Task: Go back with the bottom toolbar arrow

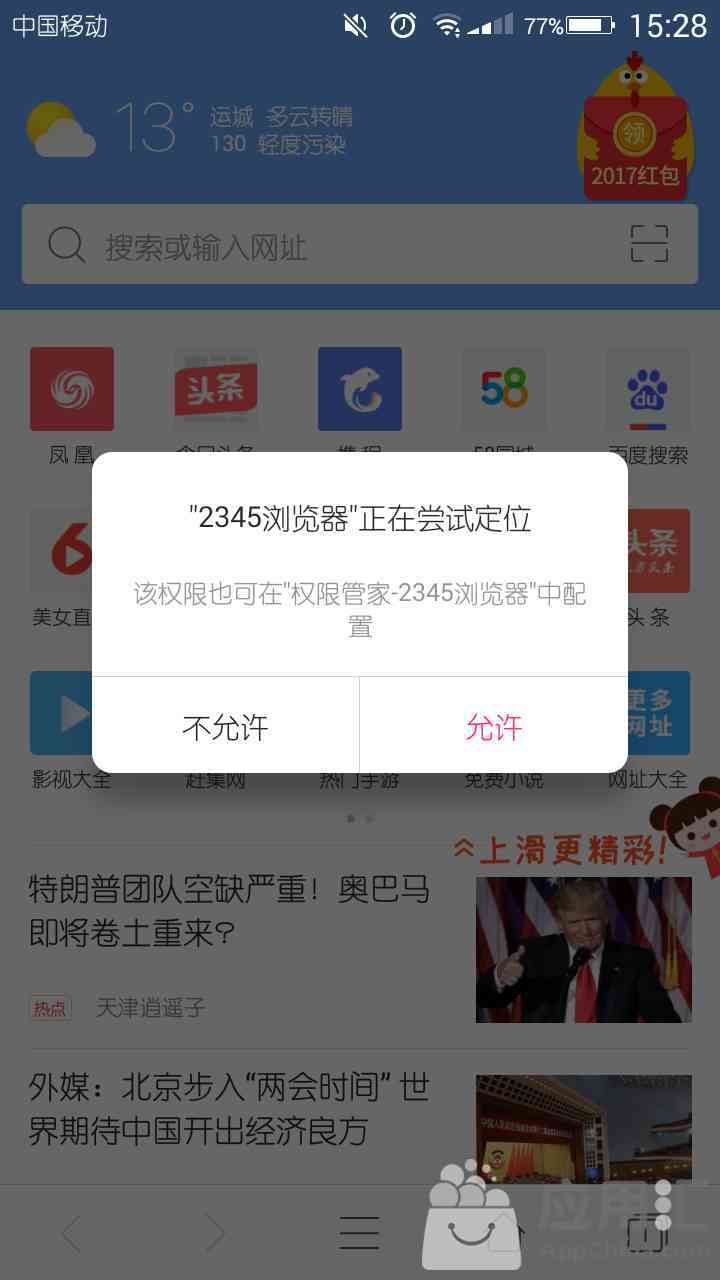Action: 72,1234
